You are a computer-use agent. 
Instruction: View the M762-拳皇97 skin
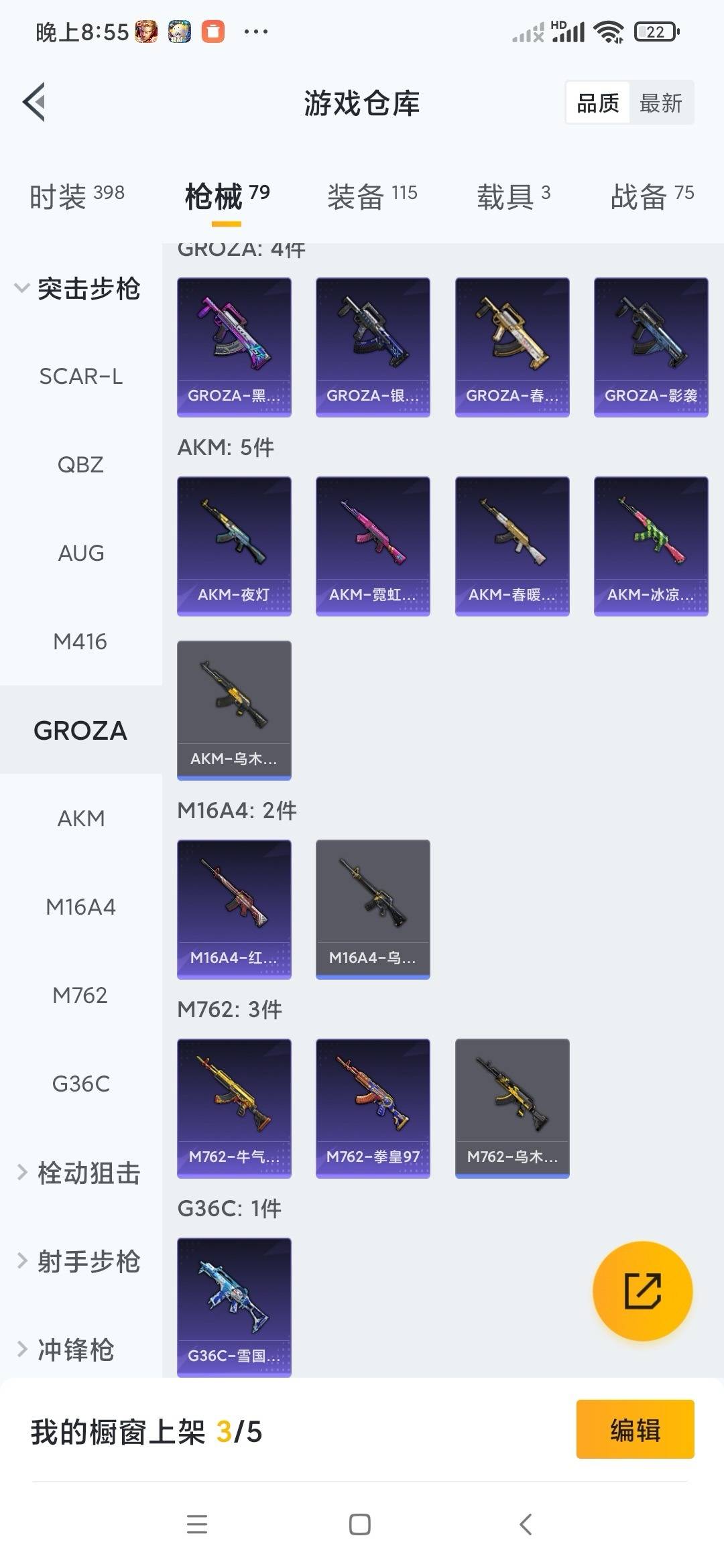373,1108
